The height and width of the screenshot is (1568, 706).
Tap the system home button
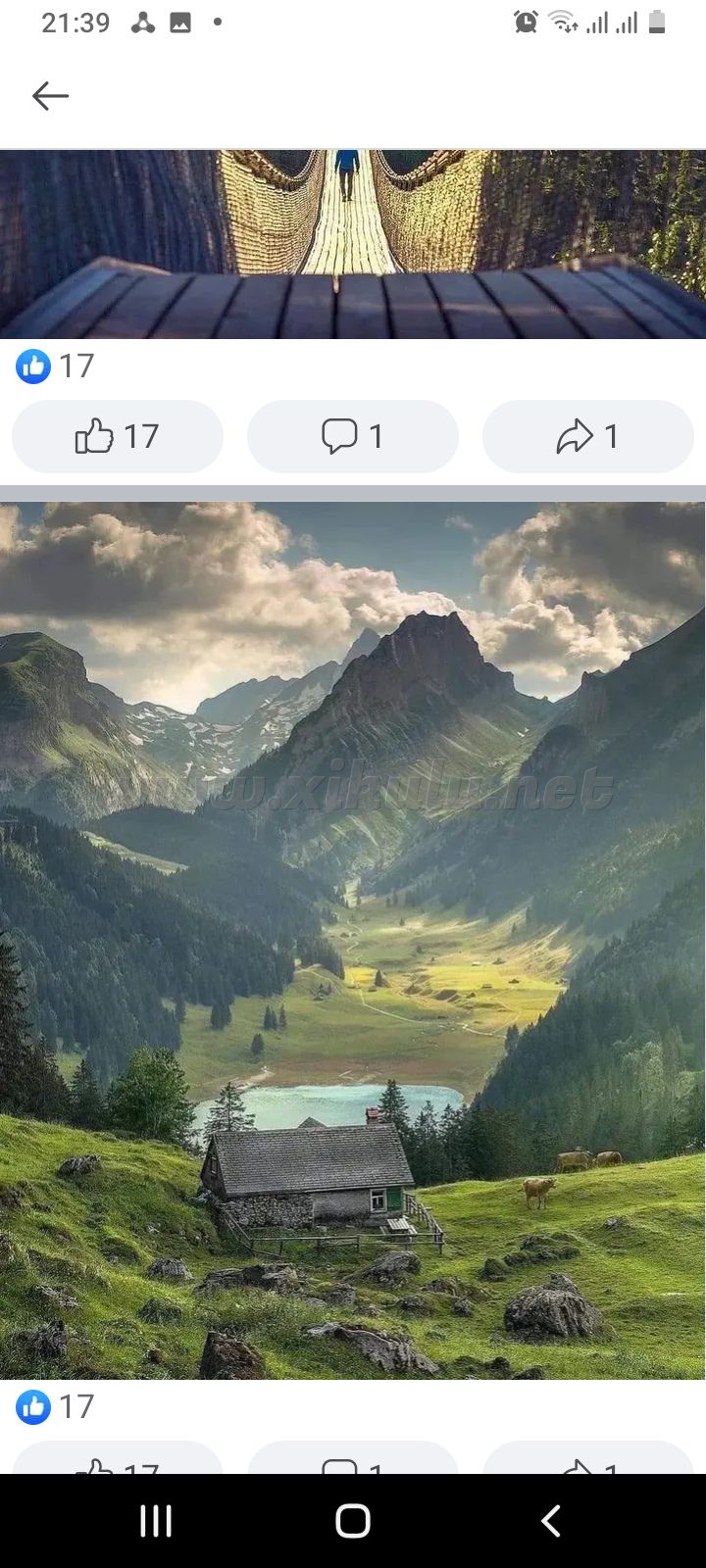coord(353,1521)
